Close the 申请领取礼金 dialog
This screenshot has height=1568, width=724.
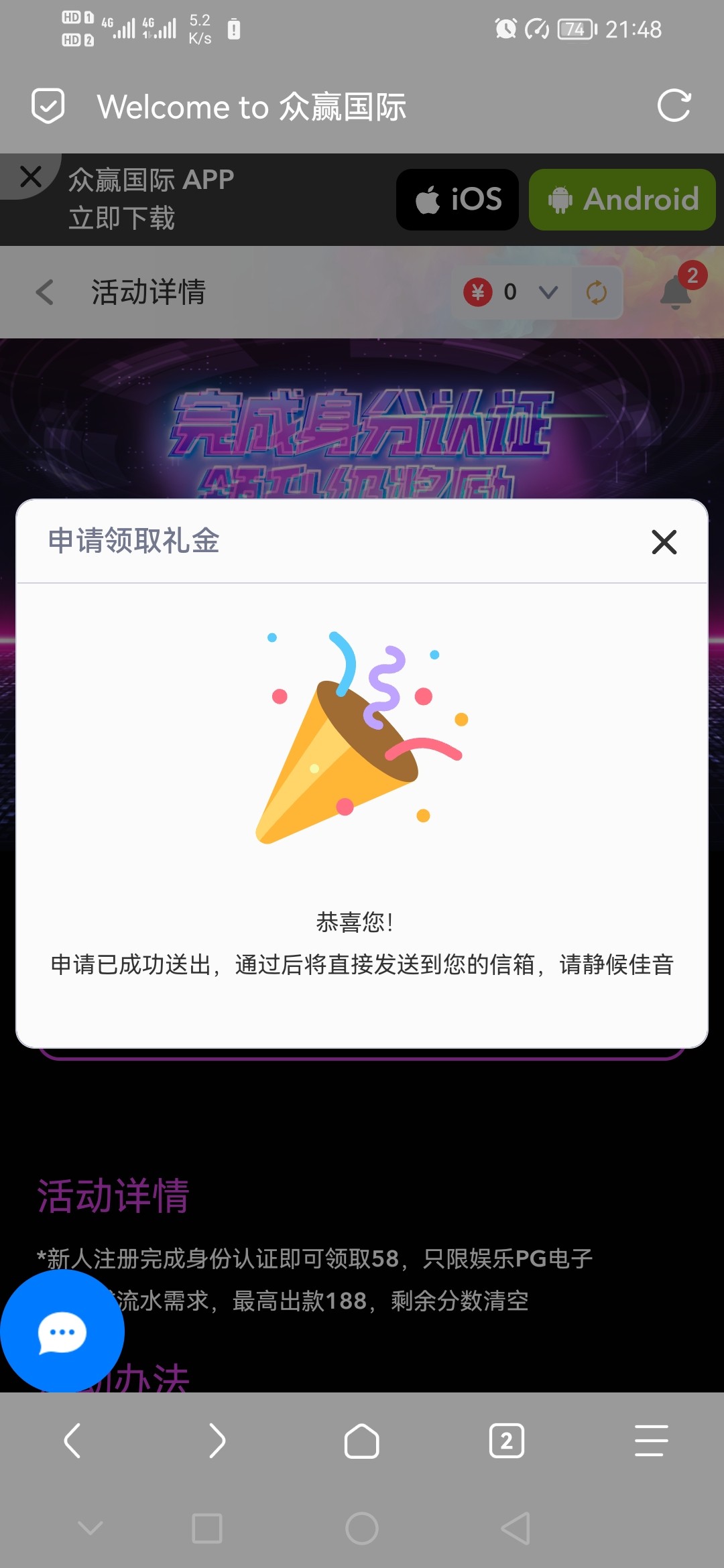coord(664,541)
